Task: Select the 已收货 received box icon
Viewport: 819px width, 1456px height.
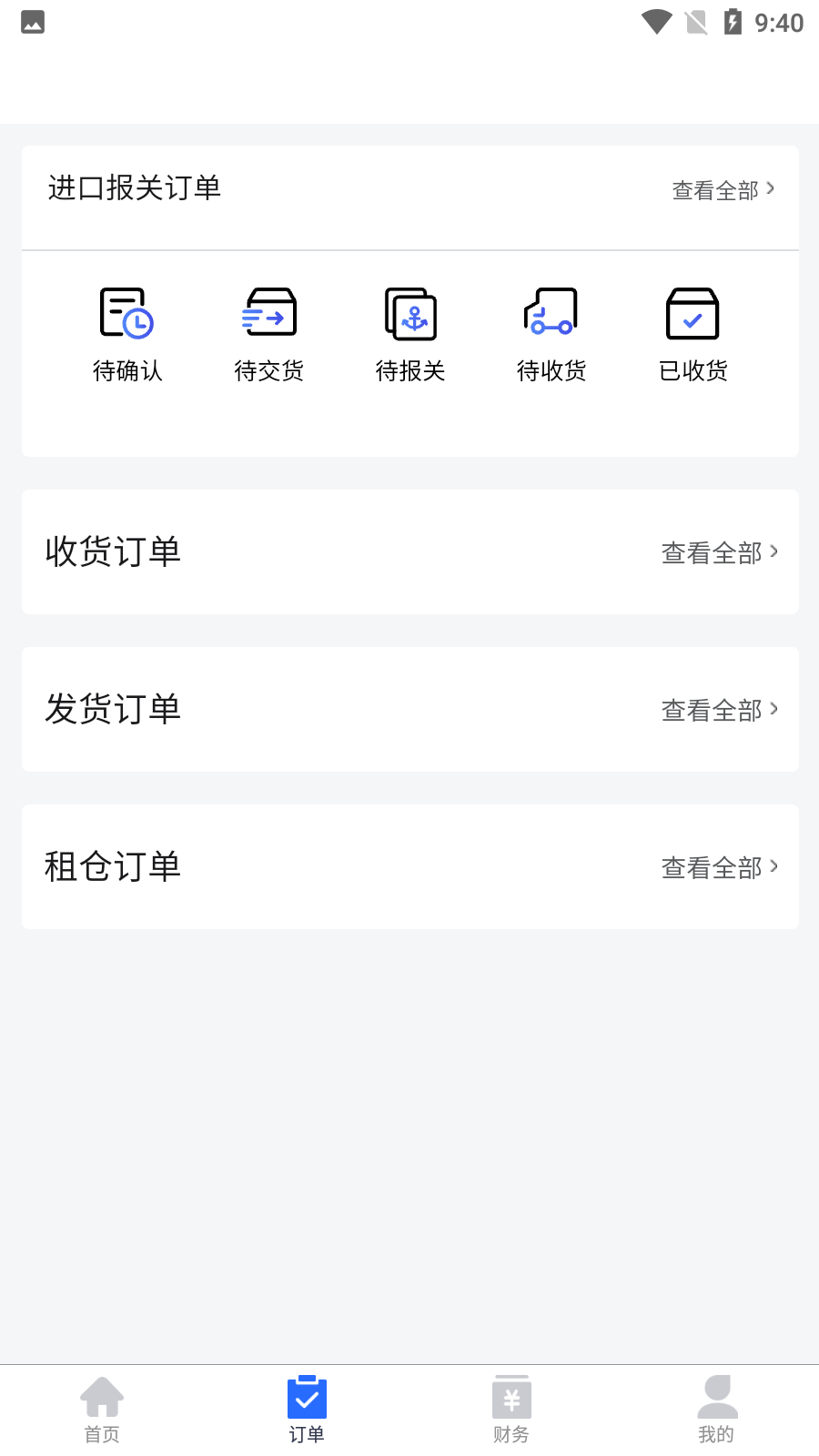Action: (693, 317)
